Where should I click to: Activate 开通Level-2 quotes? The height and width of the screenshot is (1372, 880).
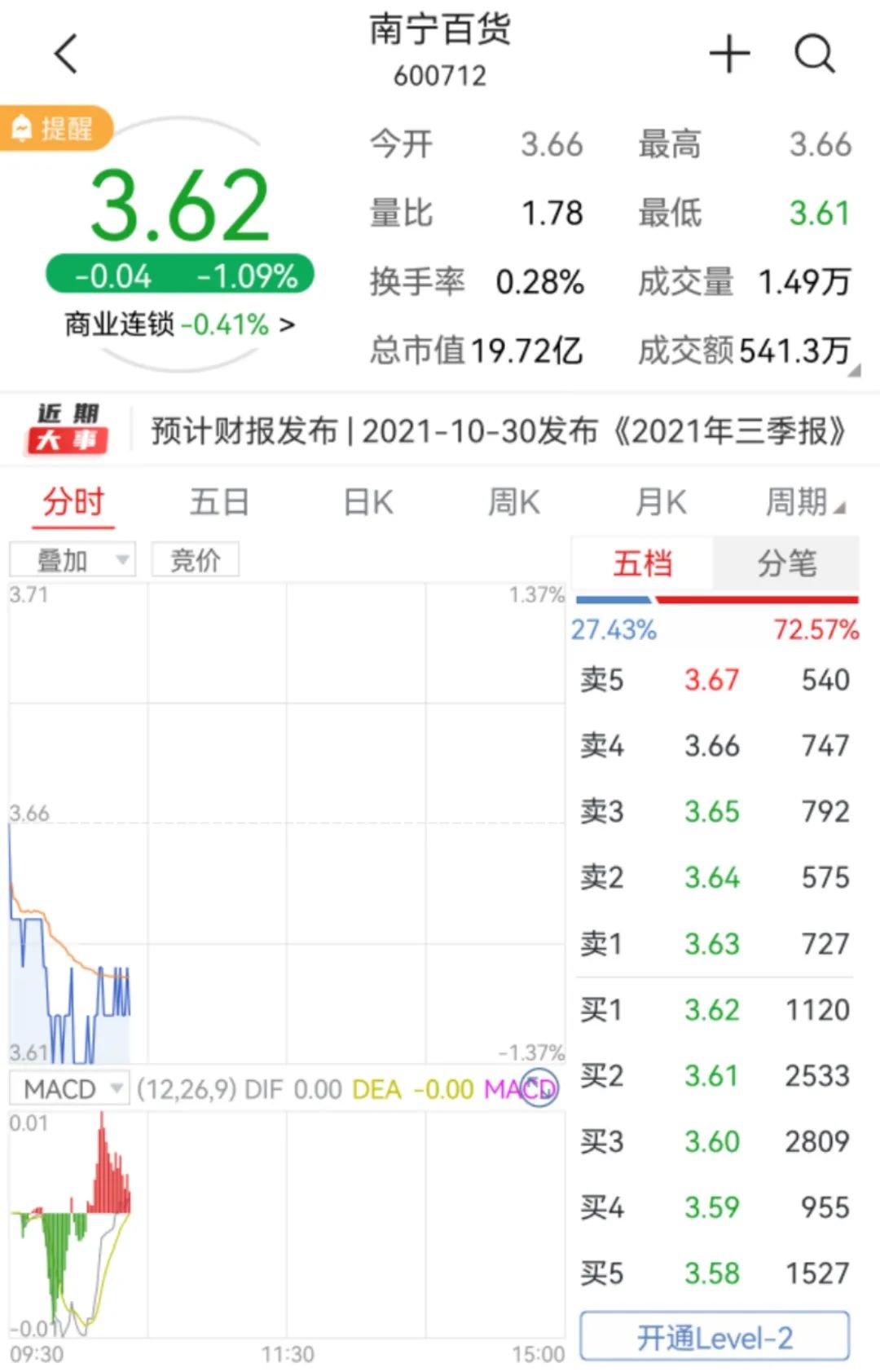715,1337
